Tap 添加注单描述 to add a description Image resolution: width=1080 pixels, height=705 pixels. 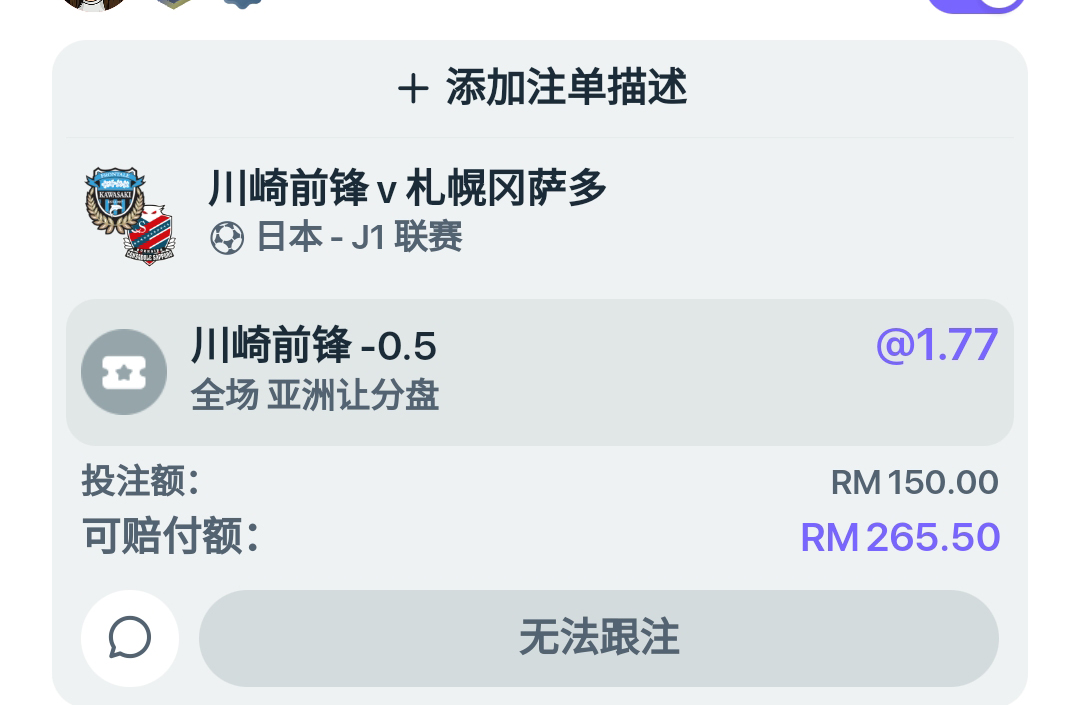[541, 88]
